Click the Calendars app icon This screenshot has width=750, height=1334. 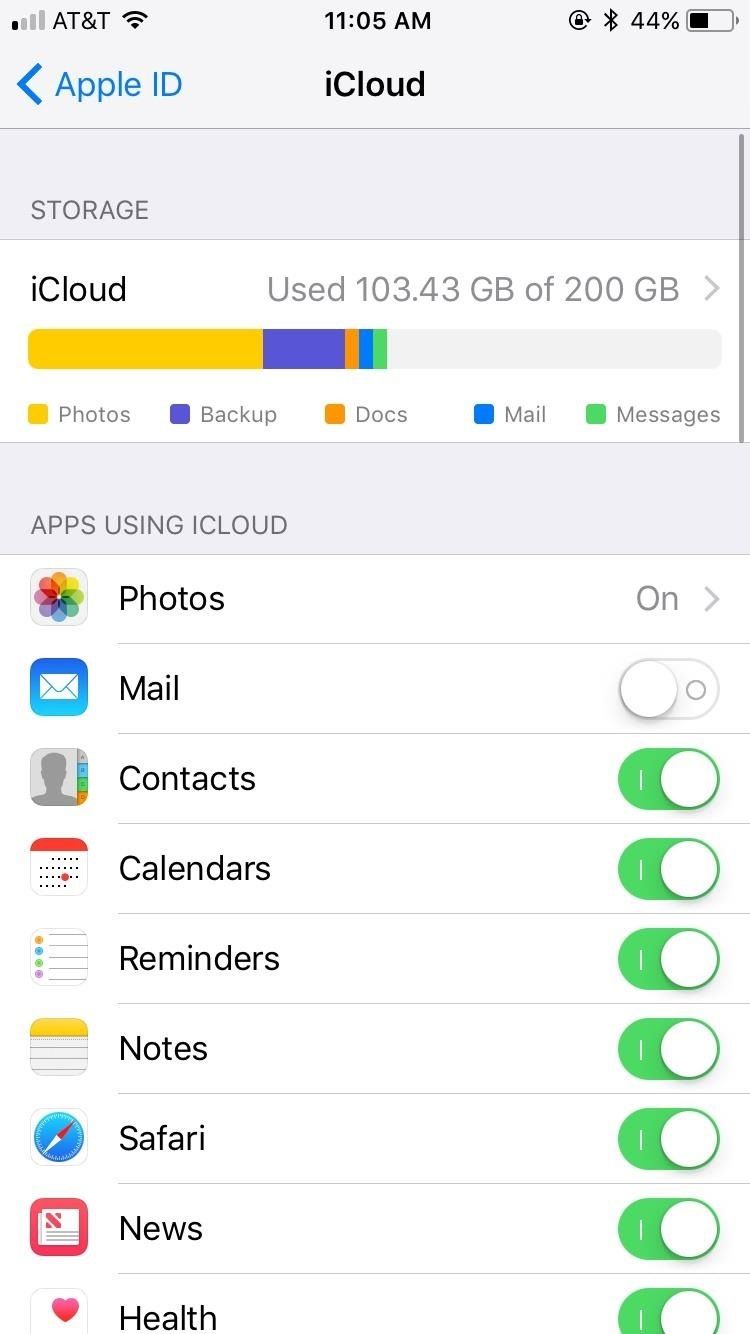pos(59,867)
